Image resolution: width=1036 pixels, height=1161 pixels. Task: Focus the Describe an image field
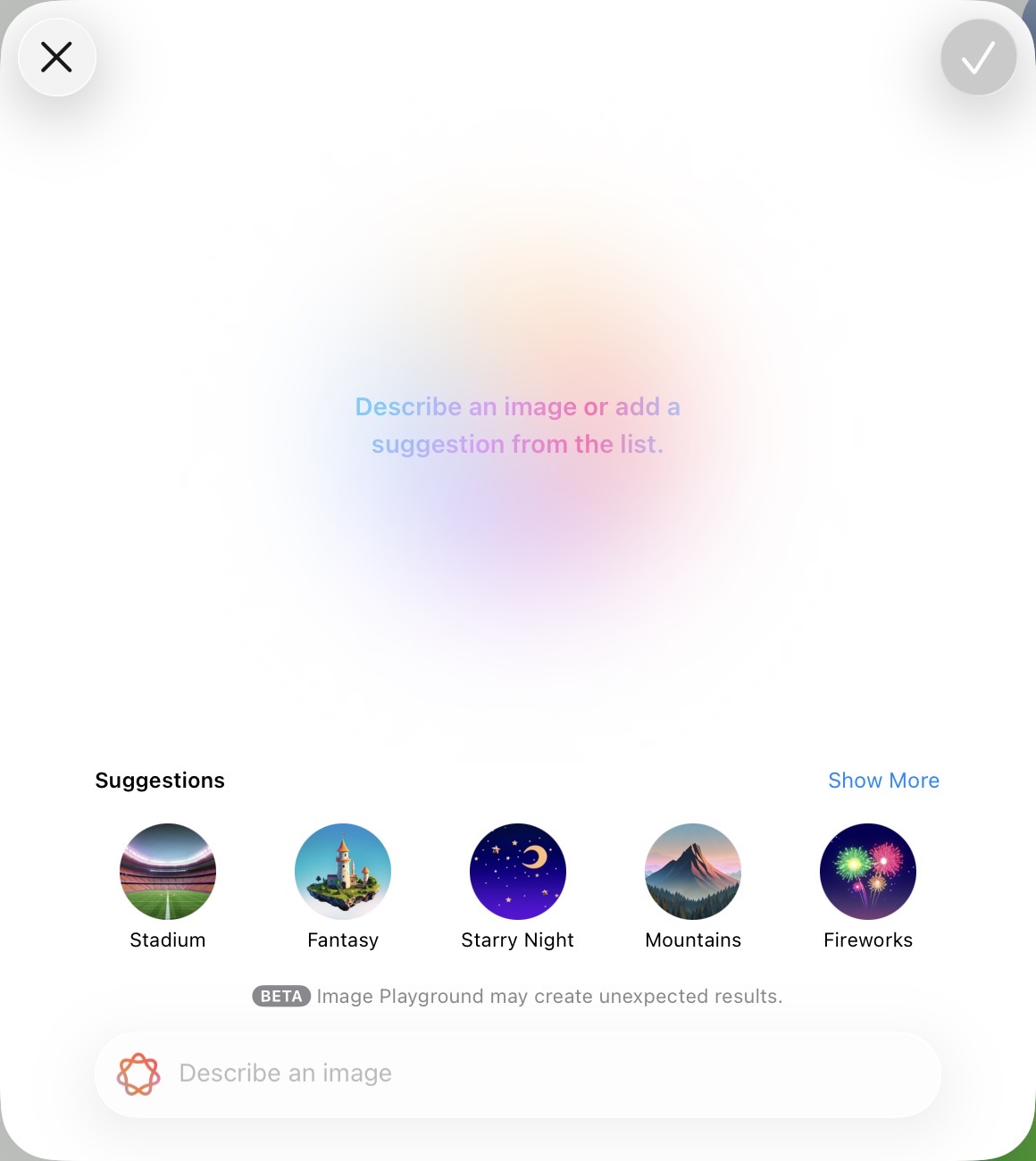pos(536,1073)
